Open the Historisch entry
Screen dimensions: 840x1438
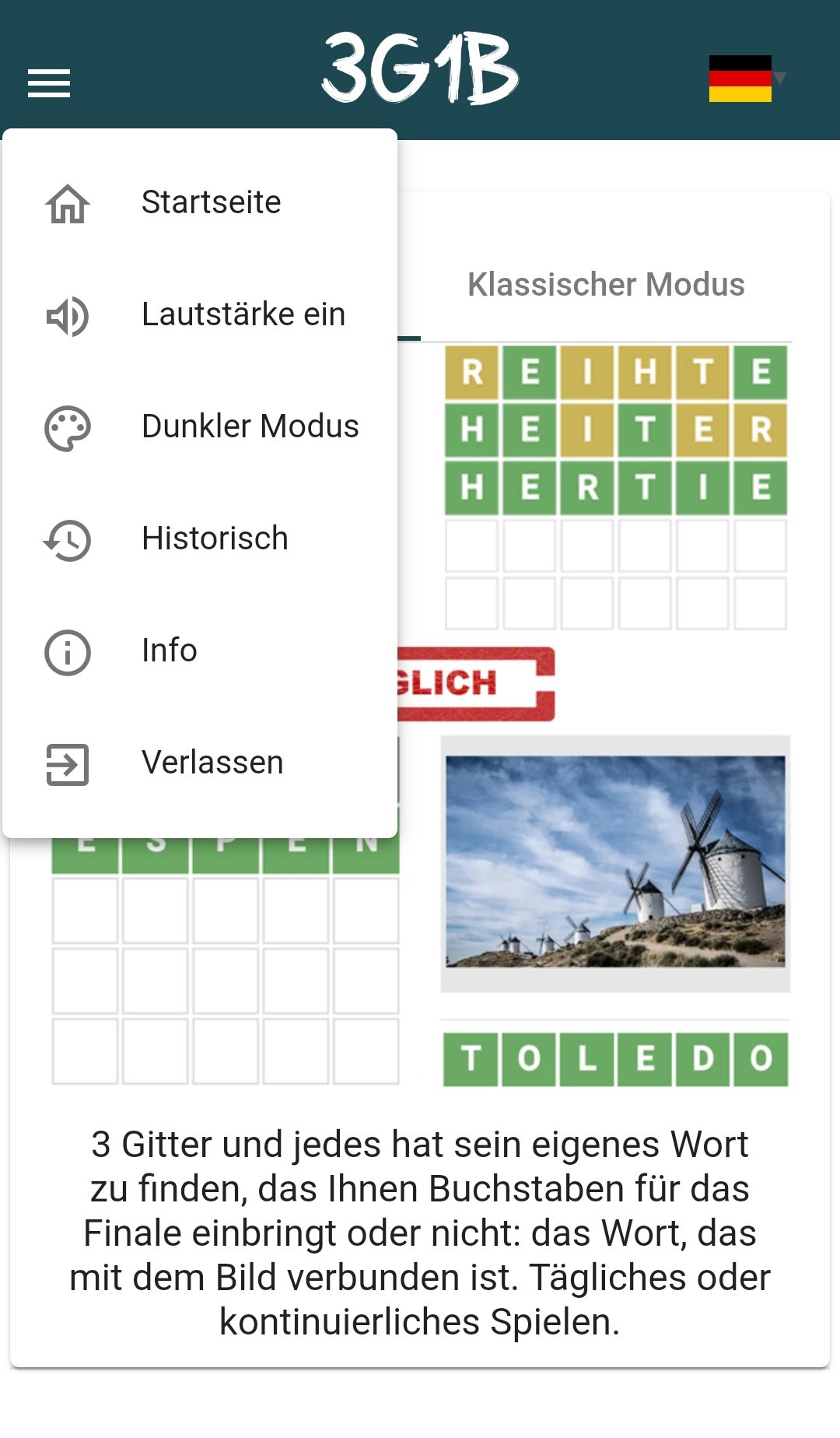[200, 539]
